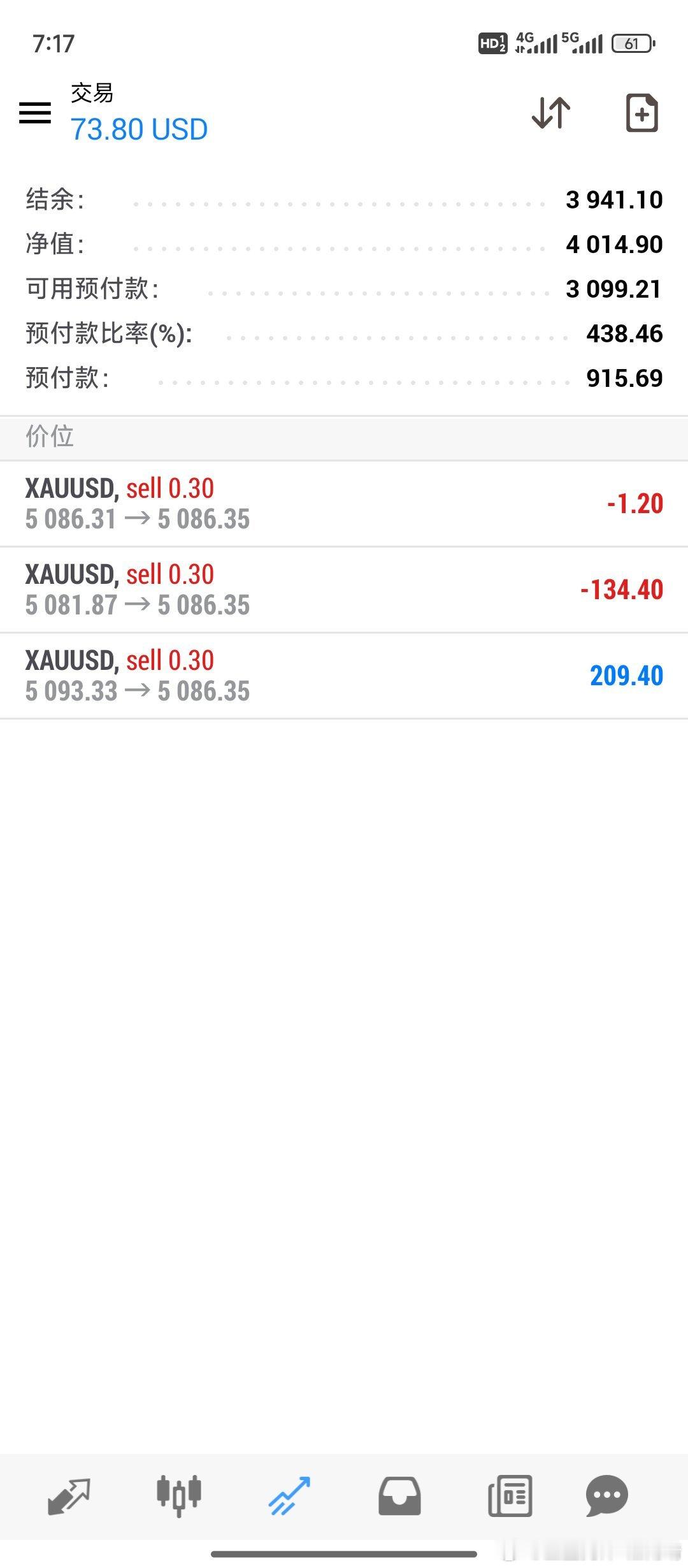Open the hamburger drawer menu
Image resolution: width=688 pixels, height=1568 pixels.
click(35, 113)
